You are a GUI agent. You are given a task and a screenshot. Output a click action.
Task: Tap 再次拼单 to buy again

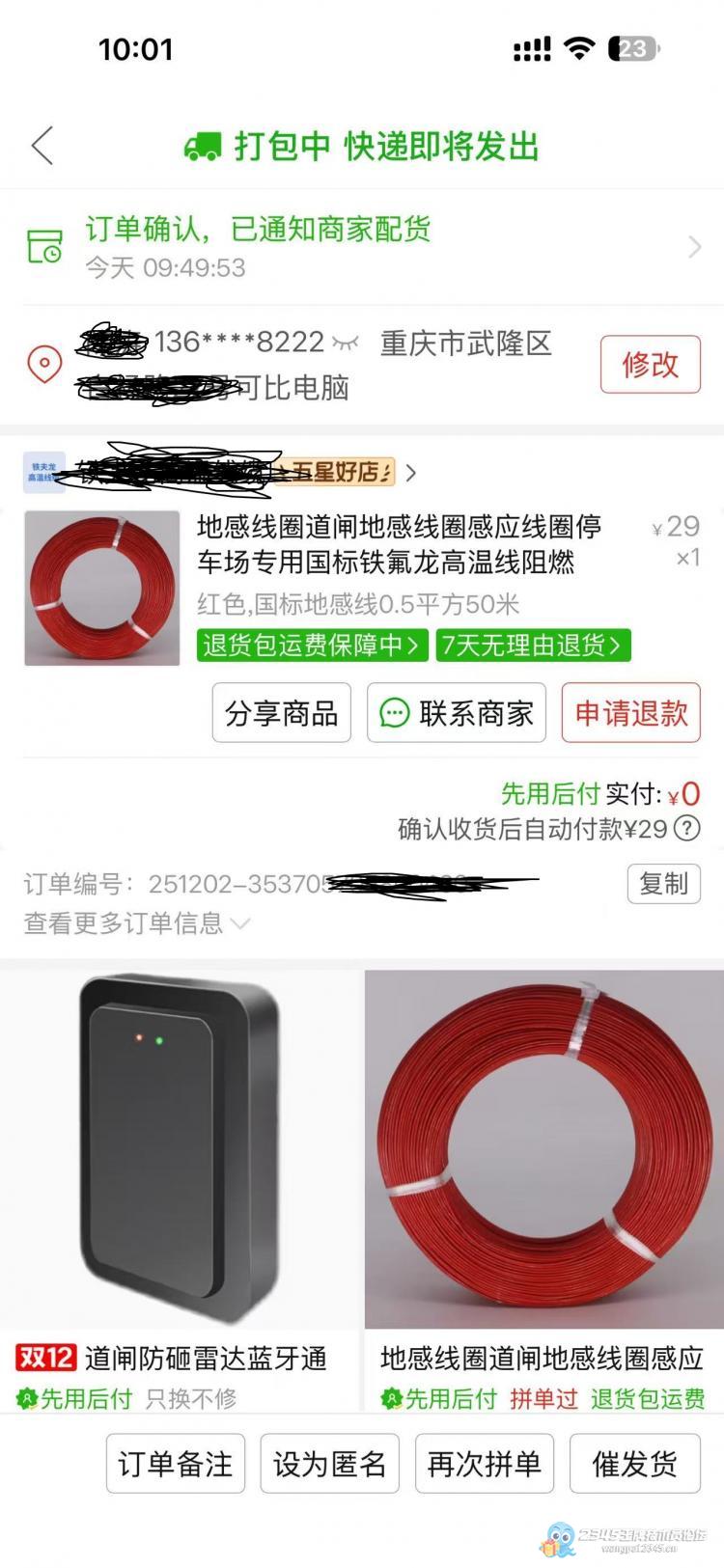484,1464
